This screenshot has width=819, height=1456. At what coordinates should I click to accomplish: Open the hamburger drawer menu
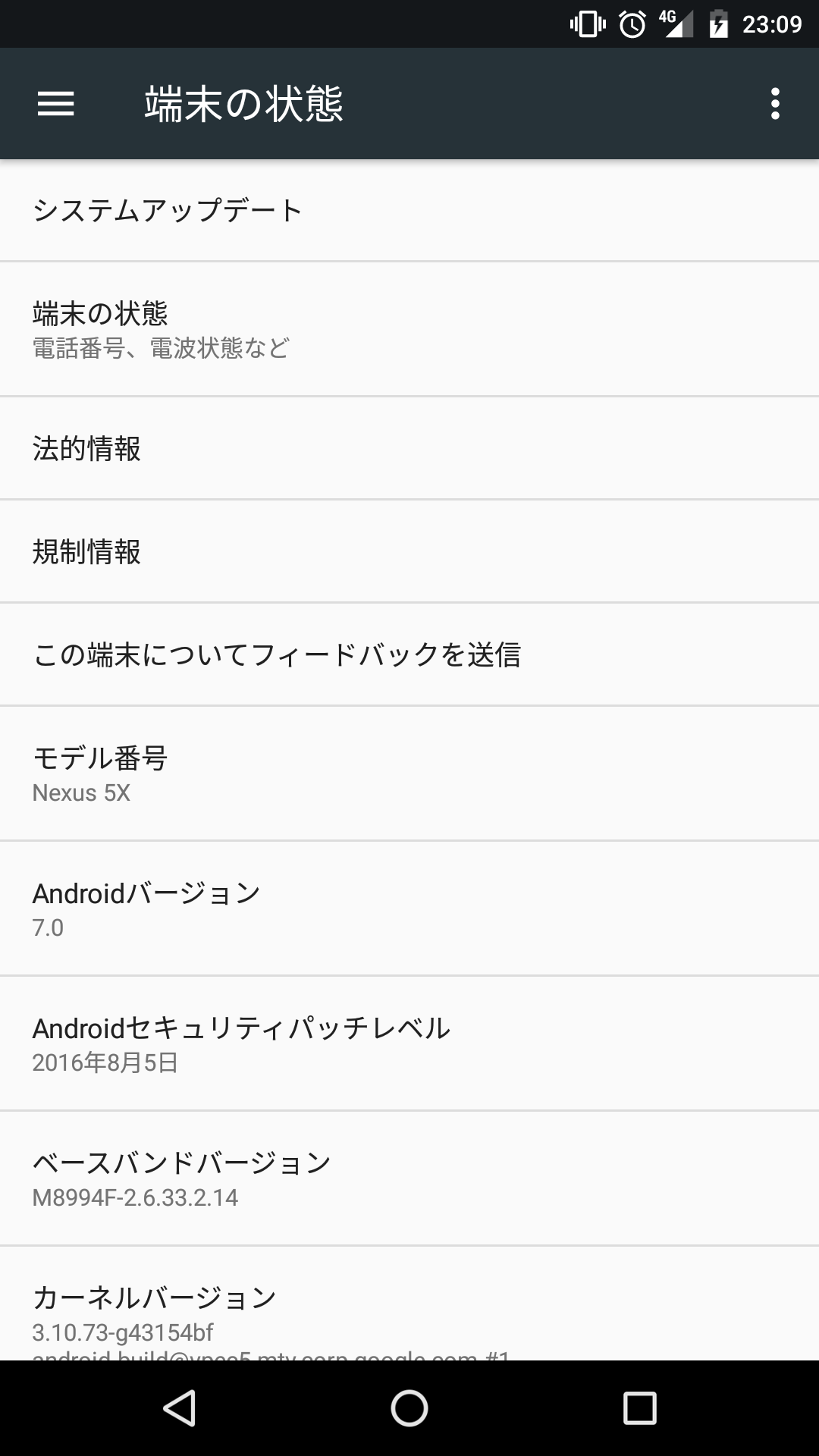[x=56, y=104]
